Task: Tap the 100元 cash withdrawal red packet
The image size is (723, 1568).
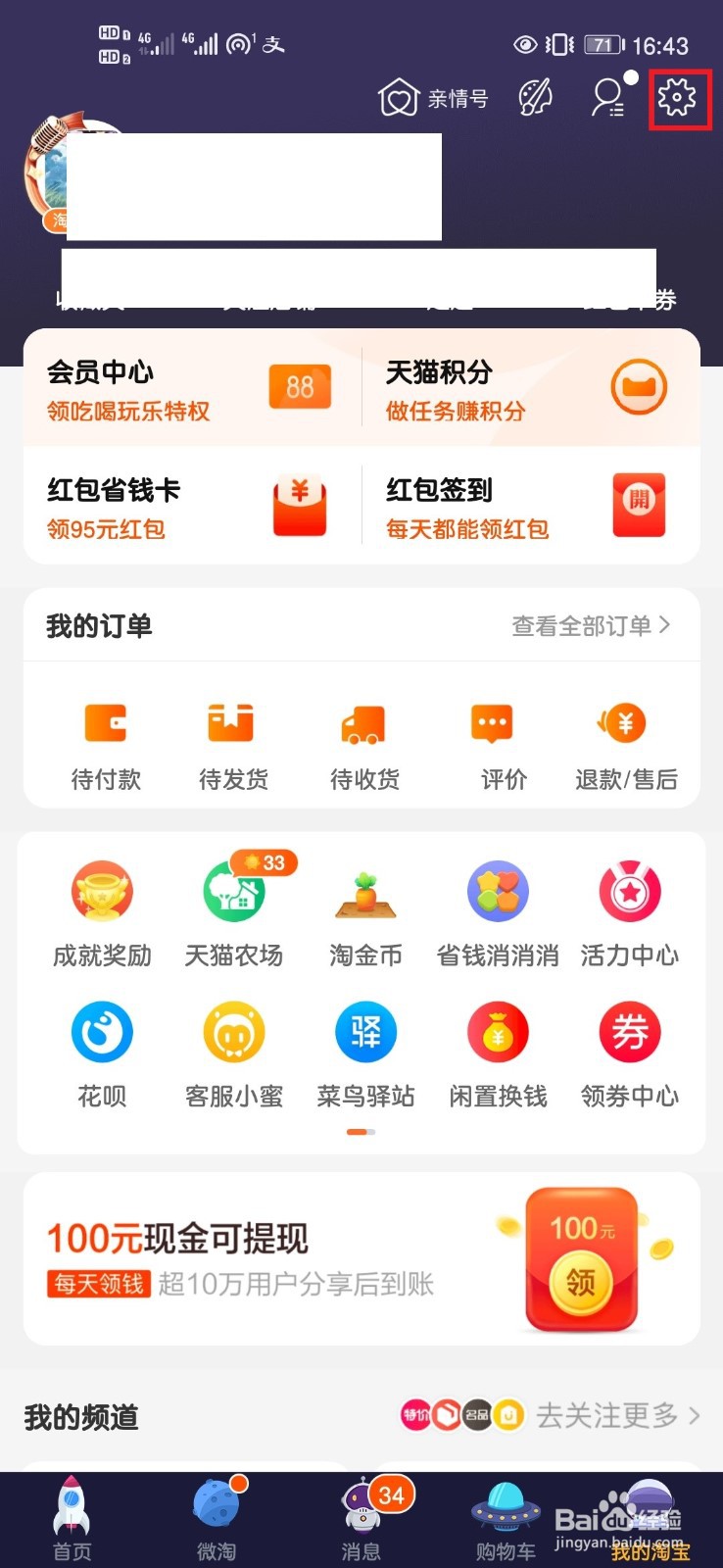Action: pyautogui.click(x=582, y=1257)
